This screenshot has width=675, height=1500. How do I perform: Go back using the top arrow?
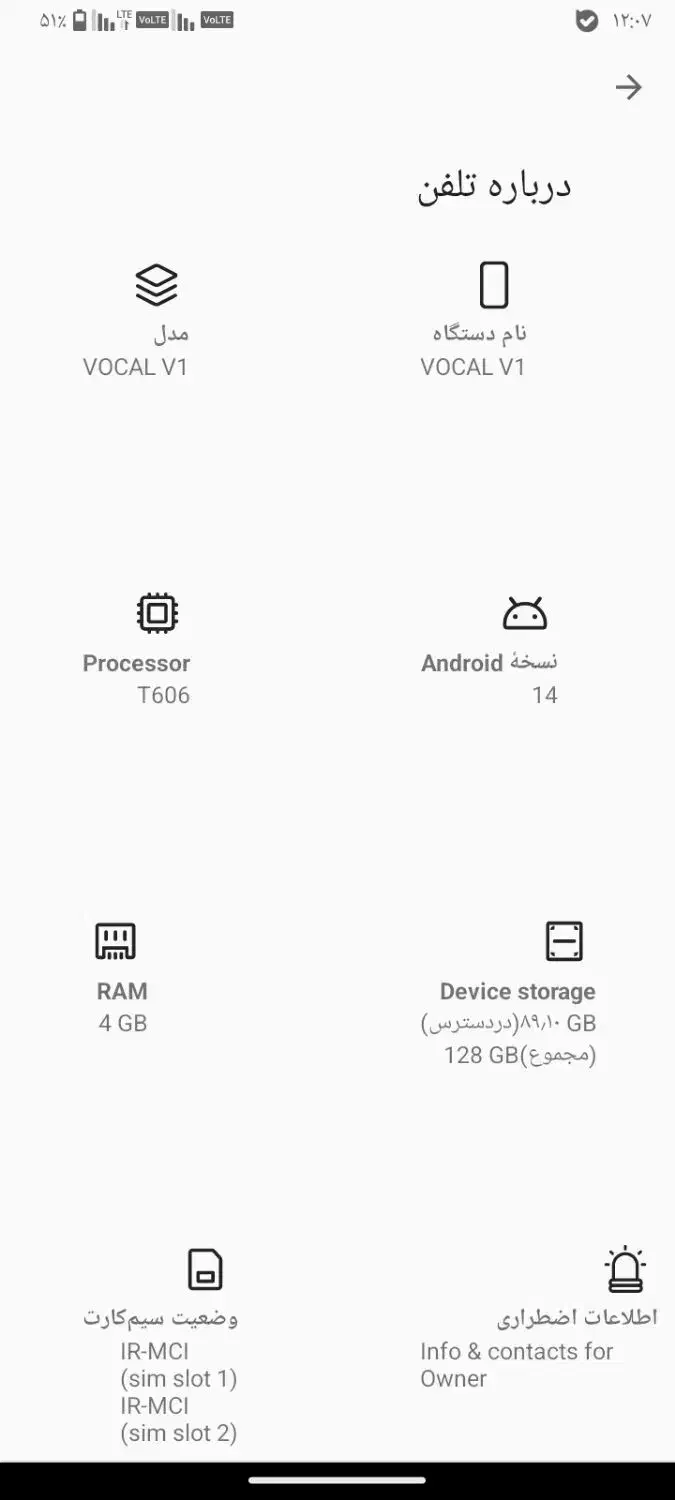(x=628, y=88)
